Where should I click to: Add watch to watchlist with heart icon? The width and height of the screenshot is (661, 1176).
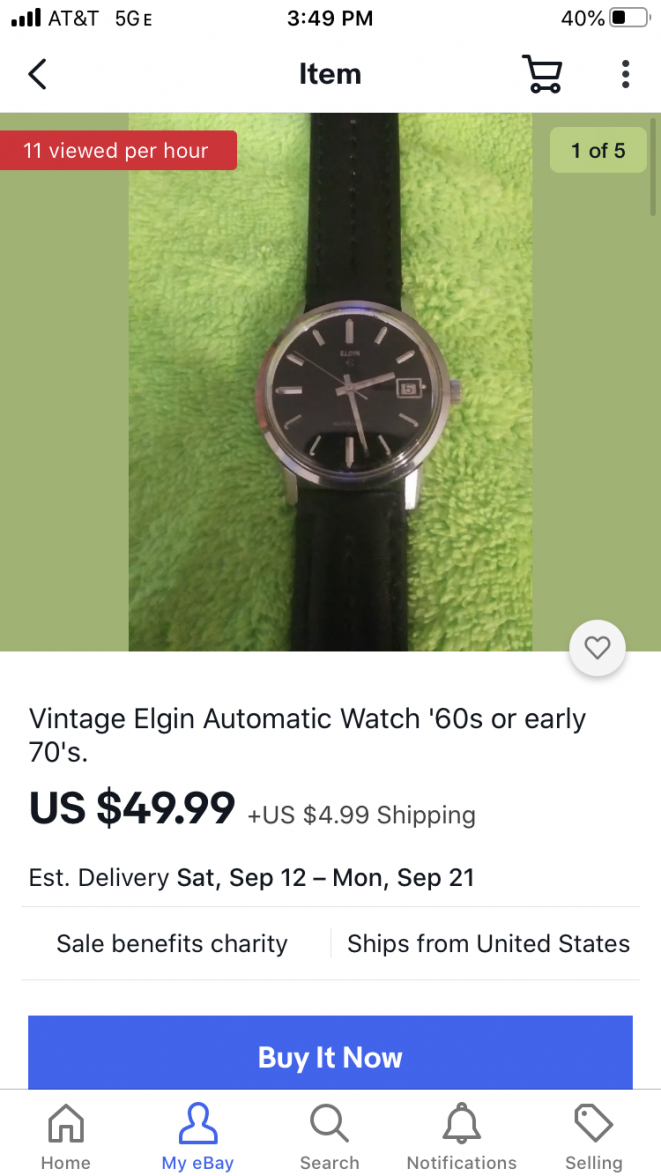point(597,649)
